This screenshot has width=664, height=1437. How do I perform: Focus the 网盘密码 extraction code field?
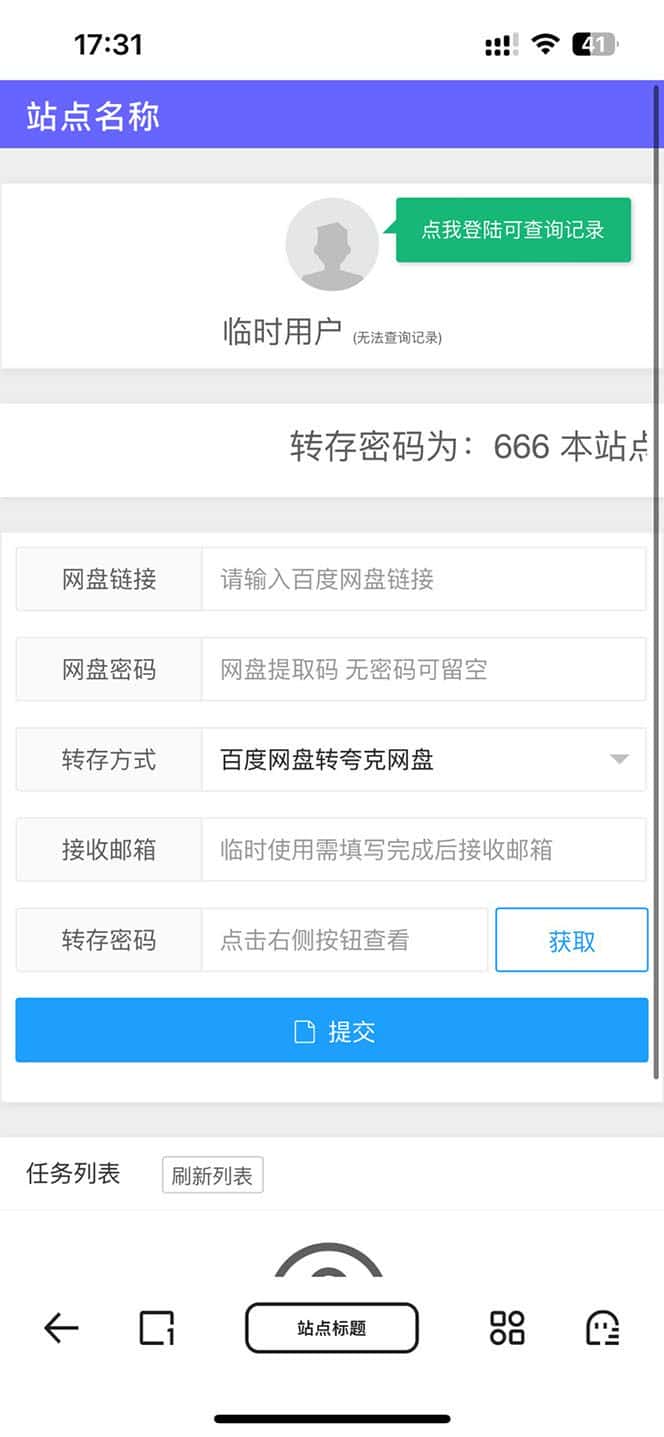pos(423,669)
